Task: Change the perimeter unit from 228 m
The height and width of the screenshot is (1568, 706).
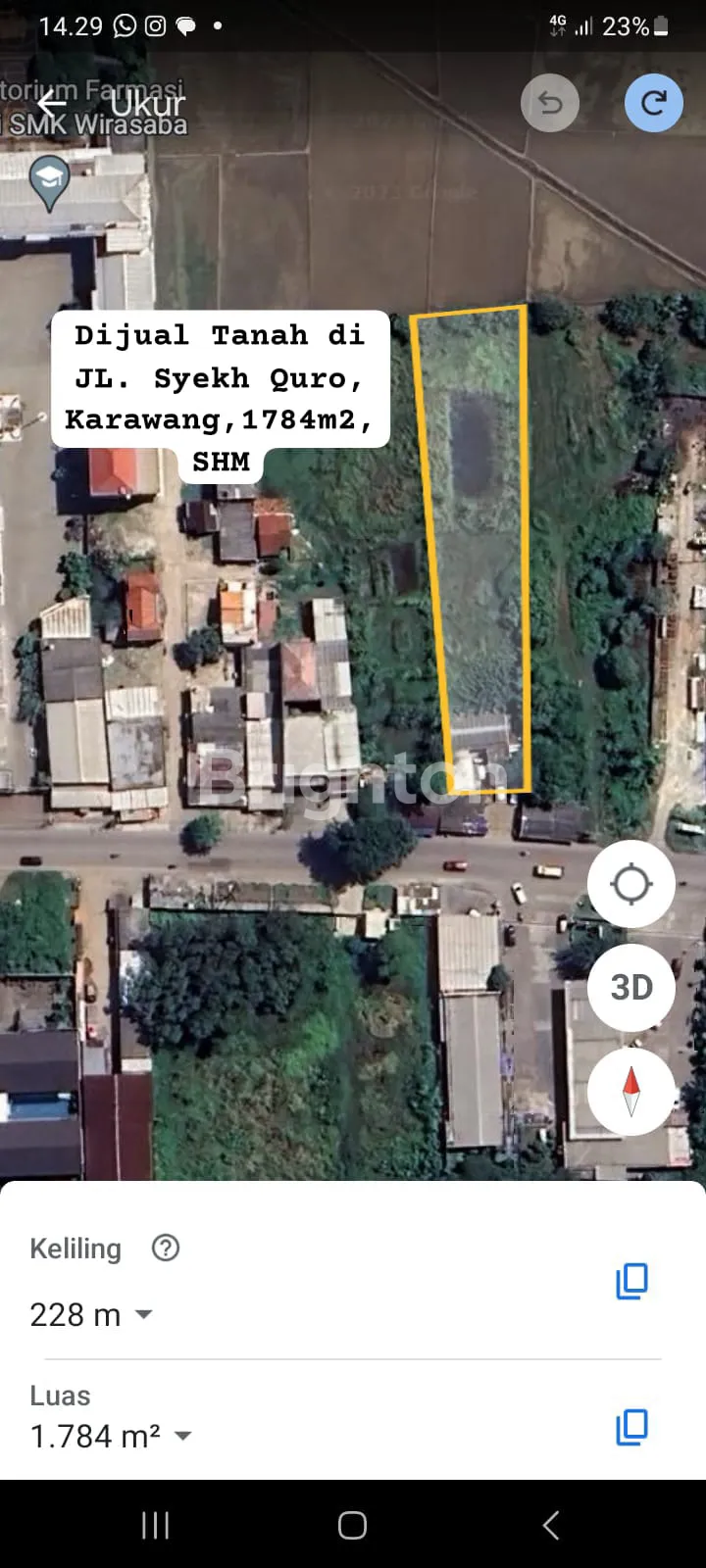Action: point(143,1314)
